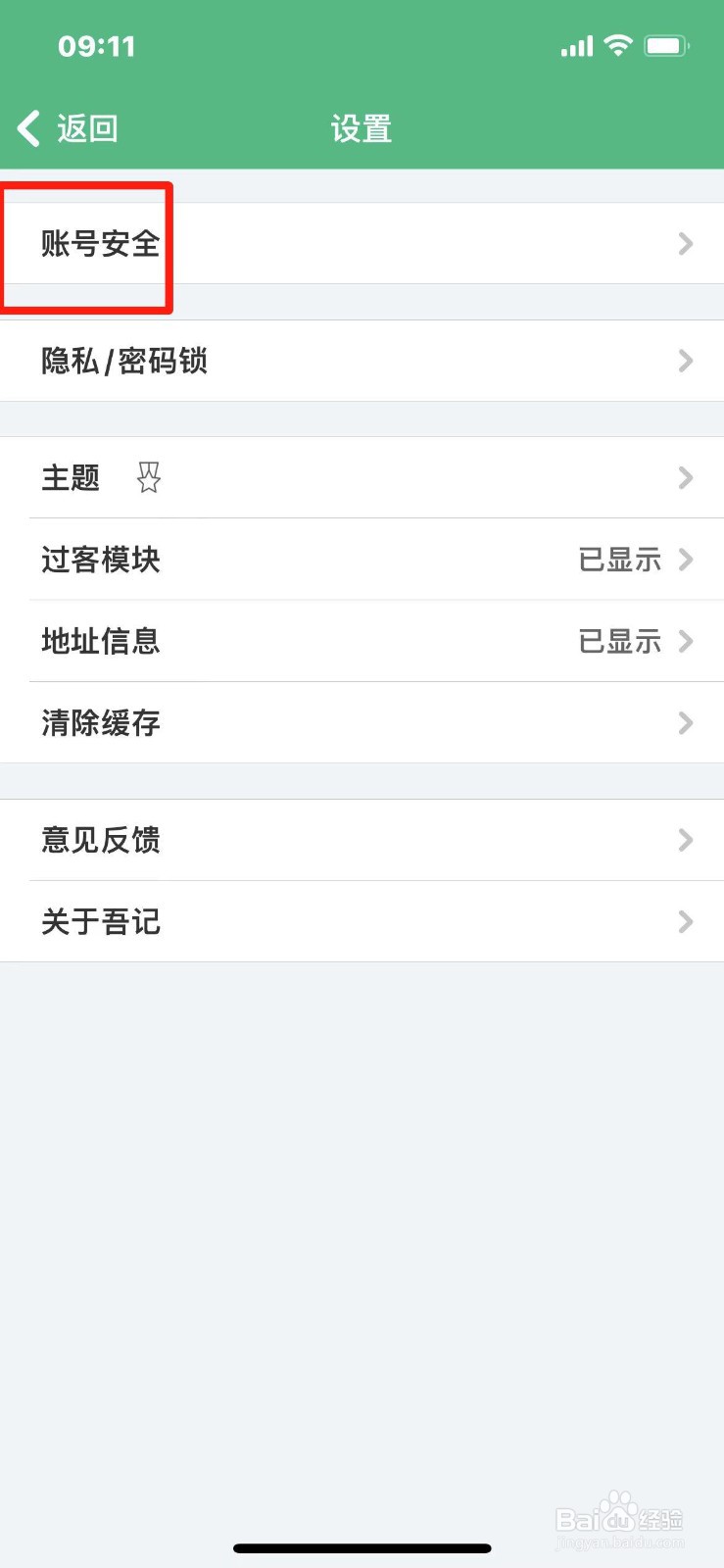Tap the Wi-Fi icon in the status bar
Viewport: 724px width, 1568px height.
pyautogui.click(x=617, y=45)
